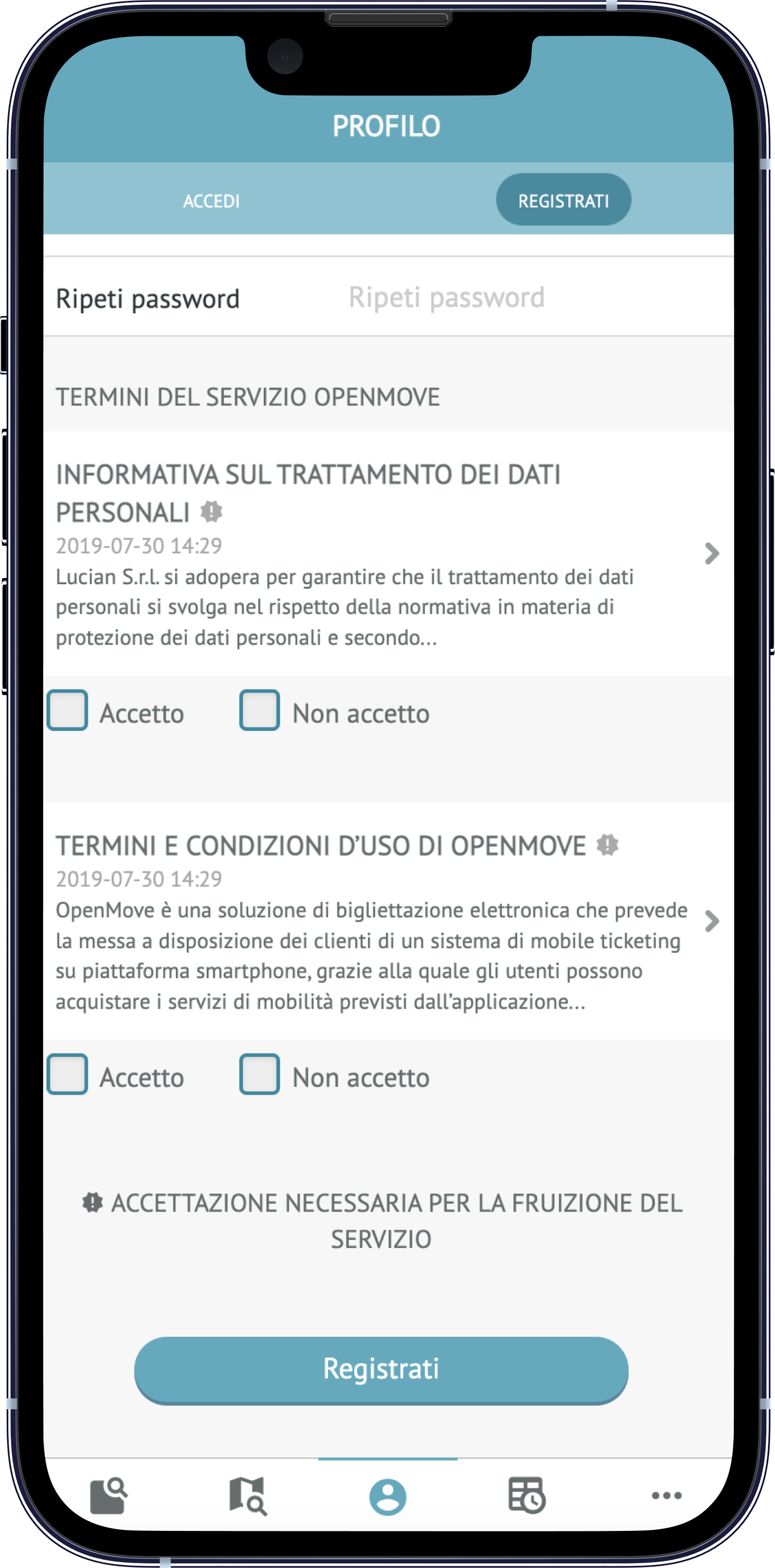The width and height of the screenshot is (775, 1568).
Task: Open the map search tab
Action: click(248, 1495)
